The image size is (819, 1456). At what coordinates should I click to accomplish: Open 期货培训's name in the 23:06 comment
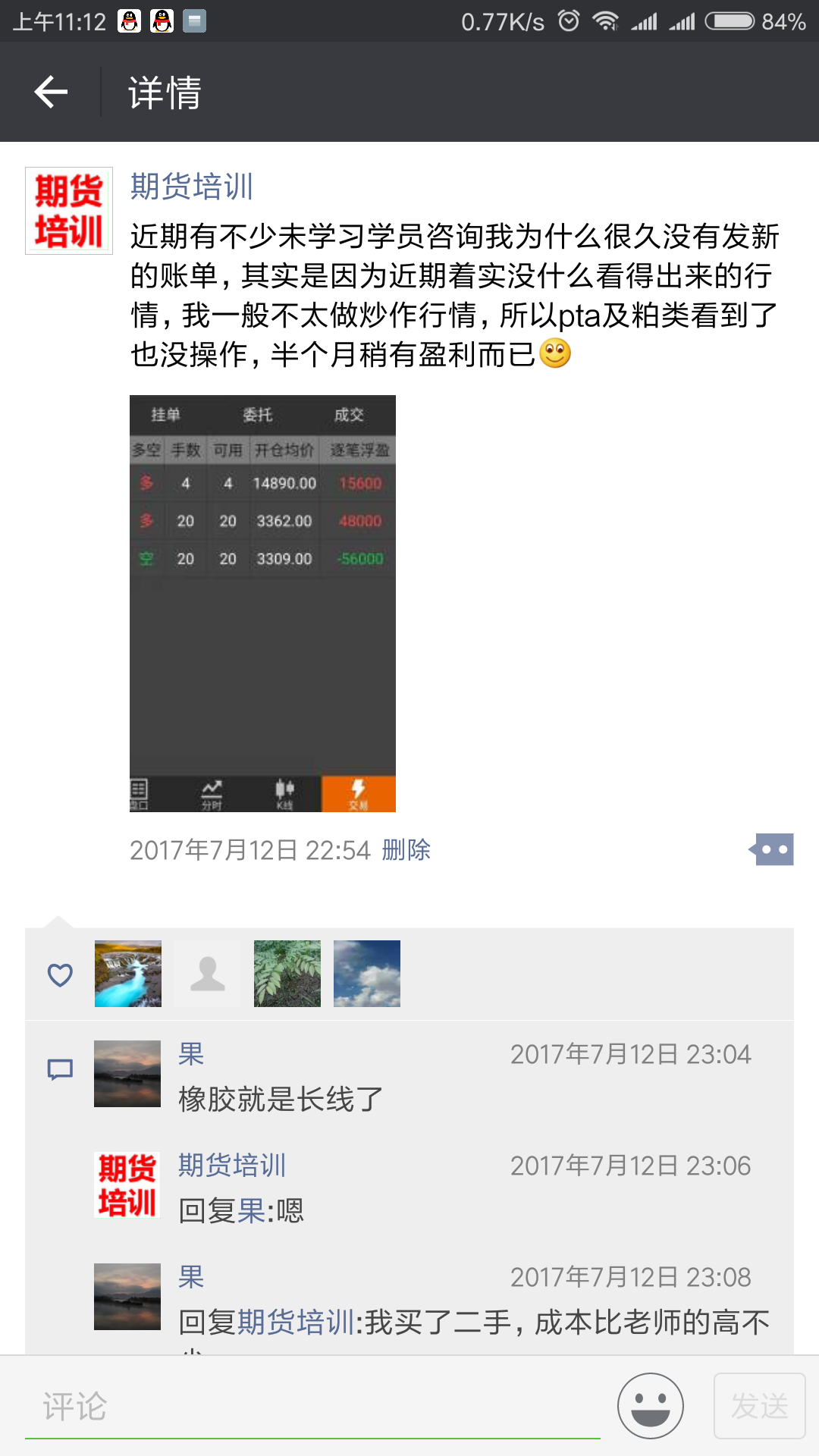pos(232,1166)
